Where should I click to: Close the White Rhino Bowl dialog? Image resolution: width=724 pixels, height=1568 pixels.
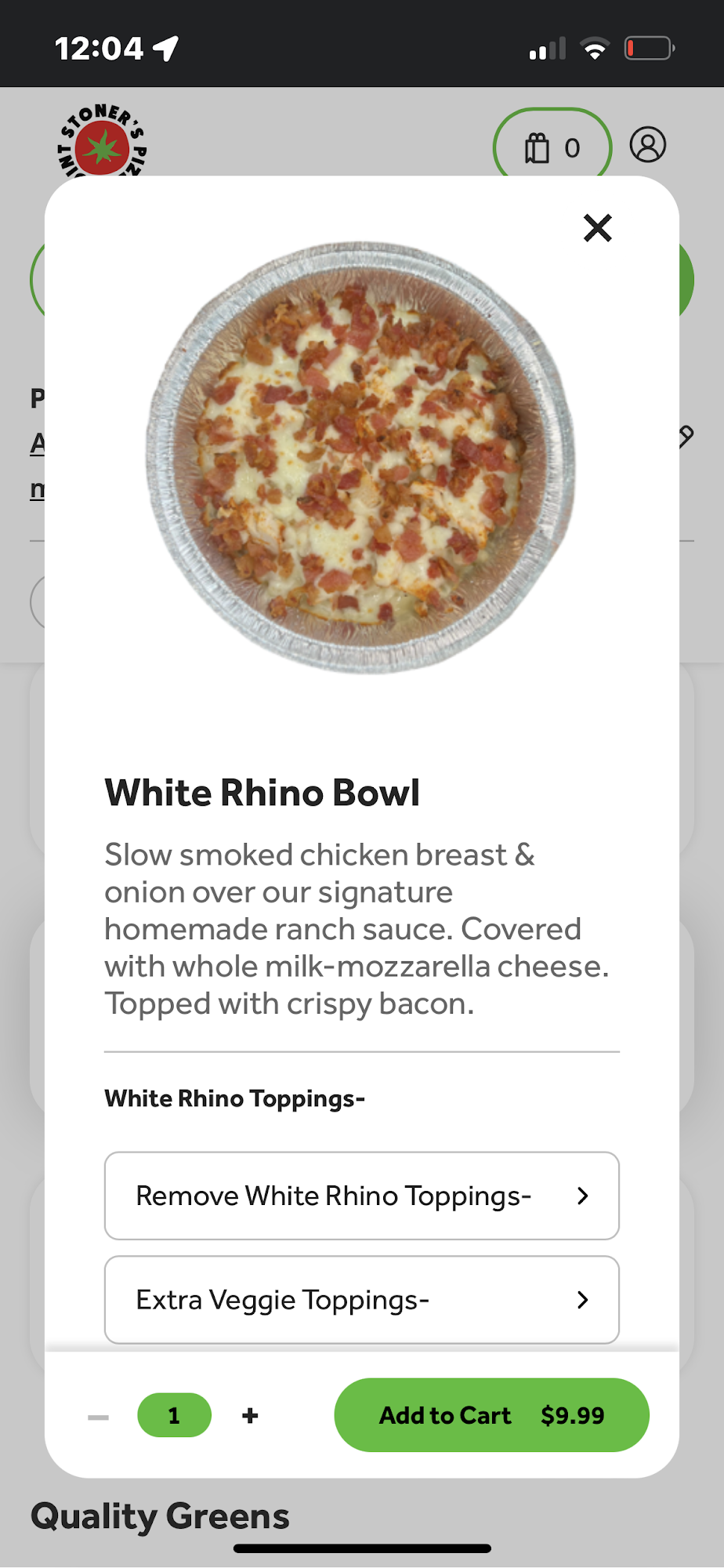[597, 228]
